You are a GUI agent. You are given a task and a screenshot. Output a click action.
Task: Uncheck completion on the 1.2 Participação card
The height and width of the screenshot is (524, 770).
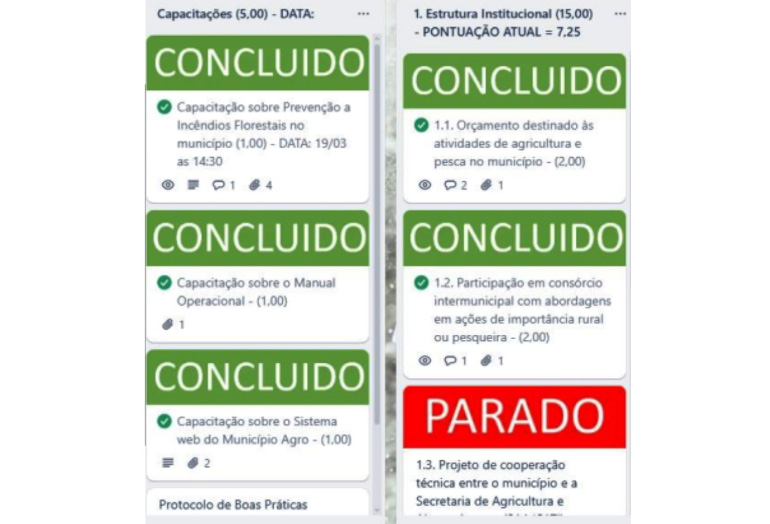422,283
